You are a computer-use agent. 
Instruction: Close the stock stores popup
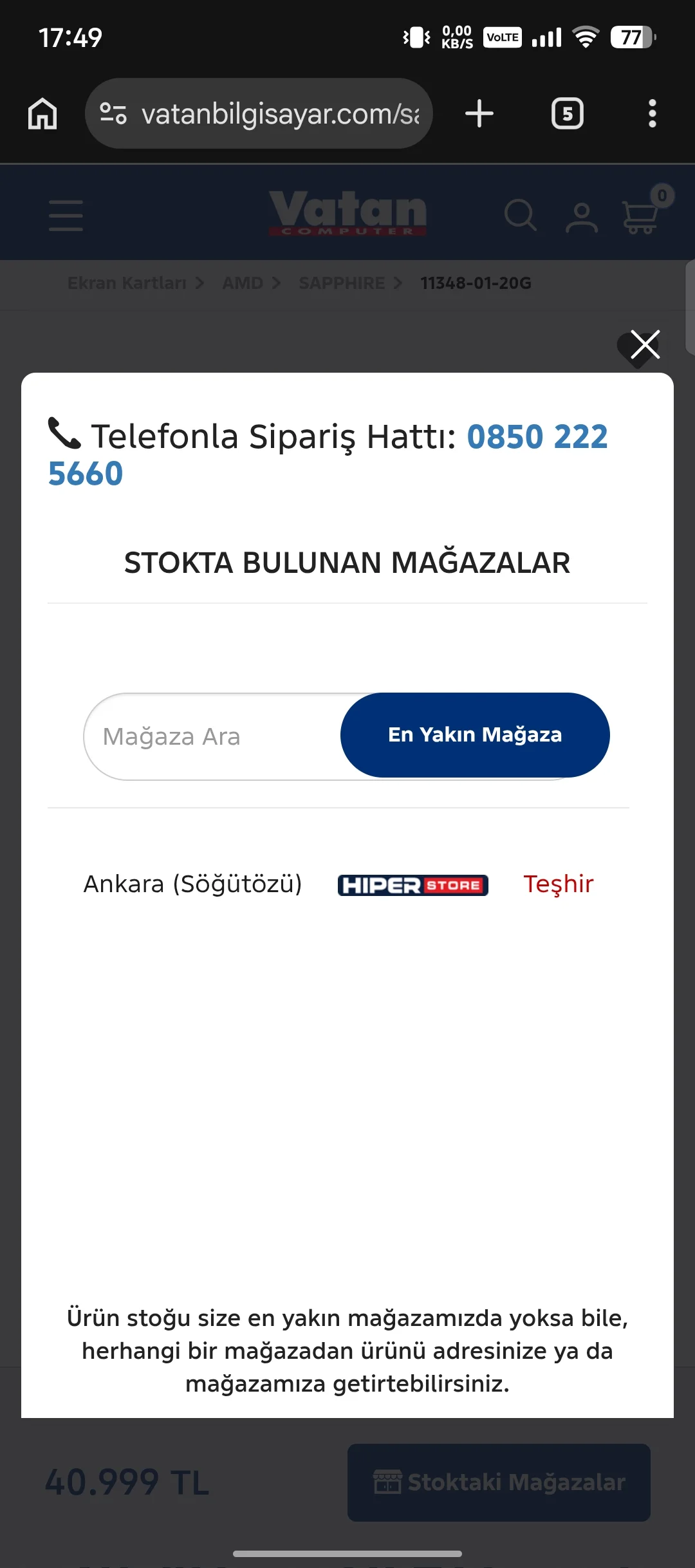point(645,344)
